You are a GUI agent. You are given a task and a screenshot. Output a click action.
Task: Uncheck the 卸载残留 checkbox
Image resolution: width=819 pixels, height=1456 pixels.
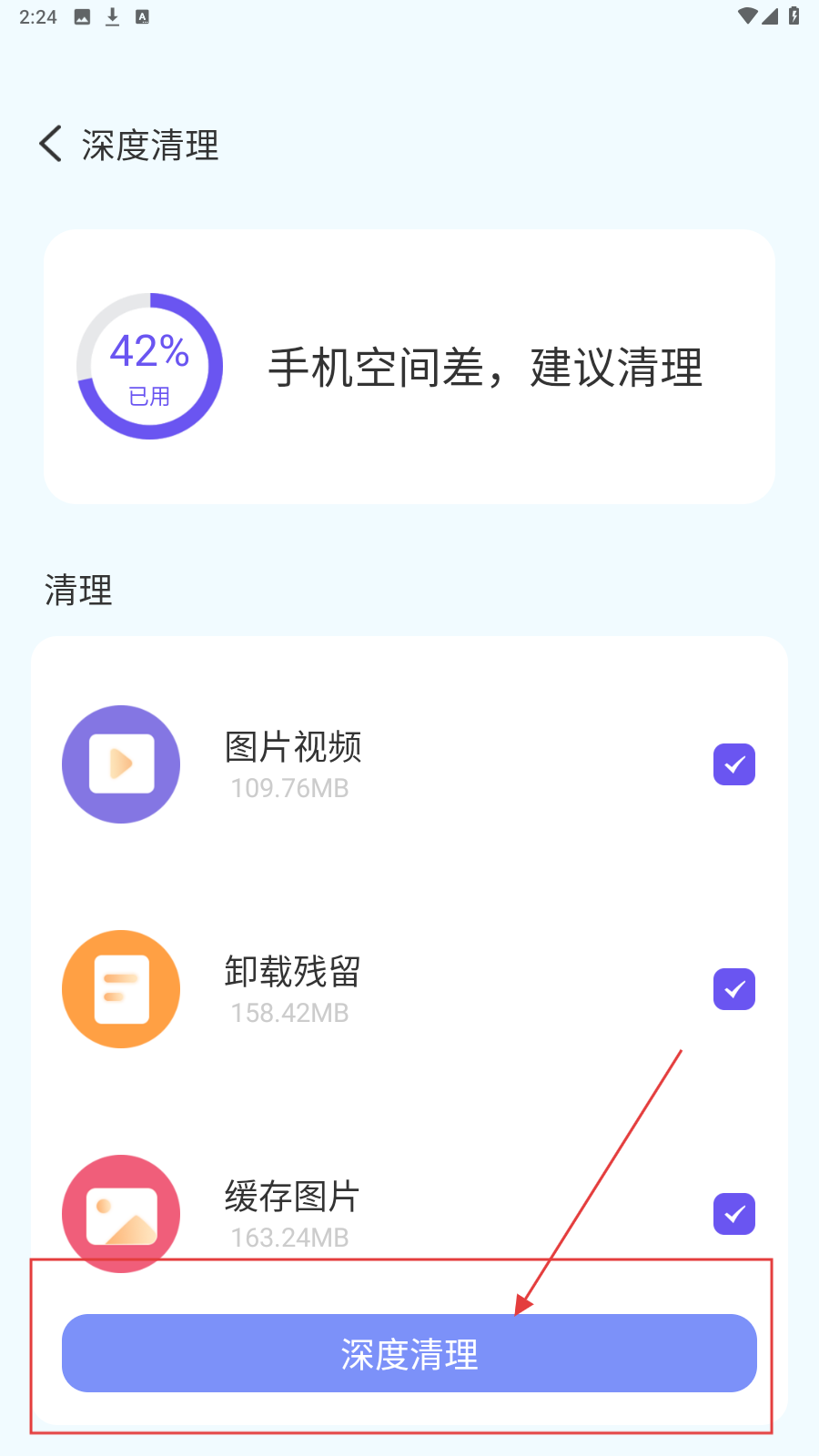733,989
